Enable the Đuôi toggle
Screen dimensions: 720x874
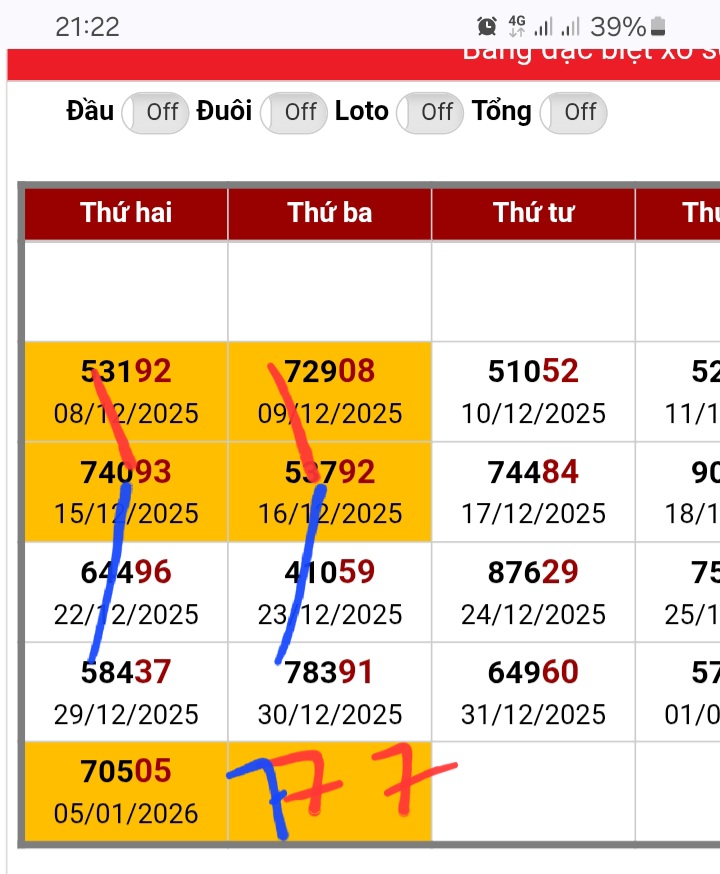(x=293, y=112)
